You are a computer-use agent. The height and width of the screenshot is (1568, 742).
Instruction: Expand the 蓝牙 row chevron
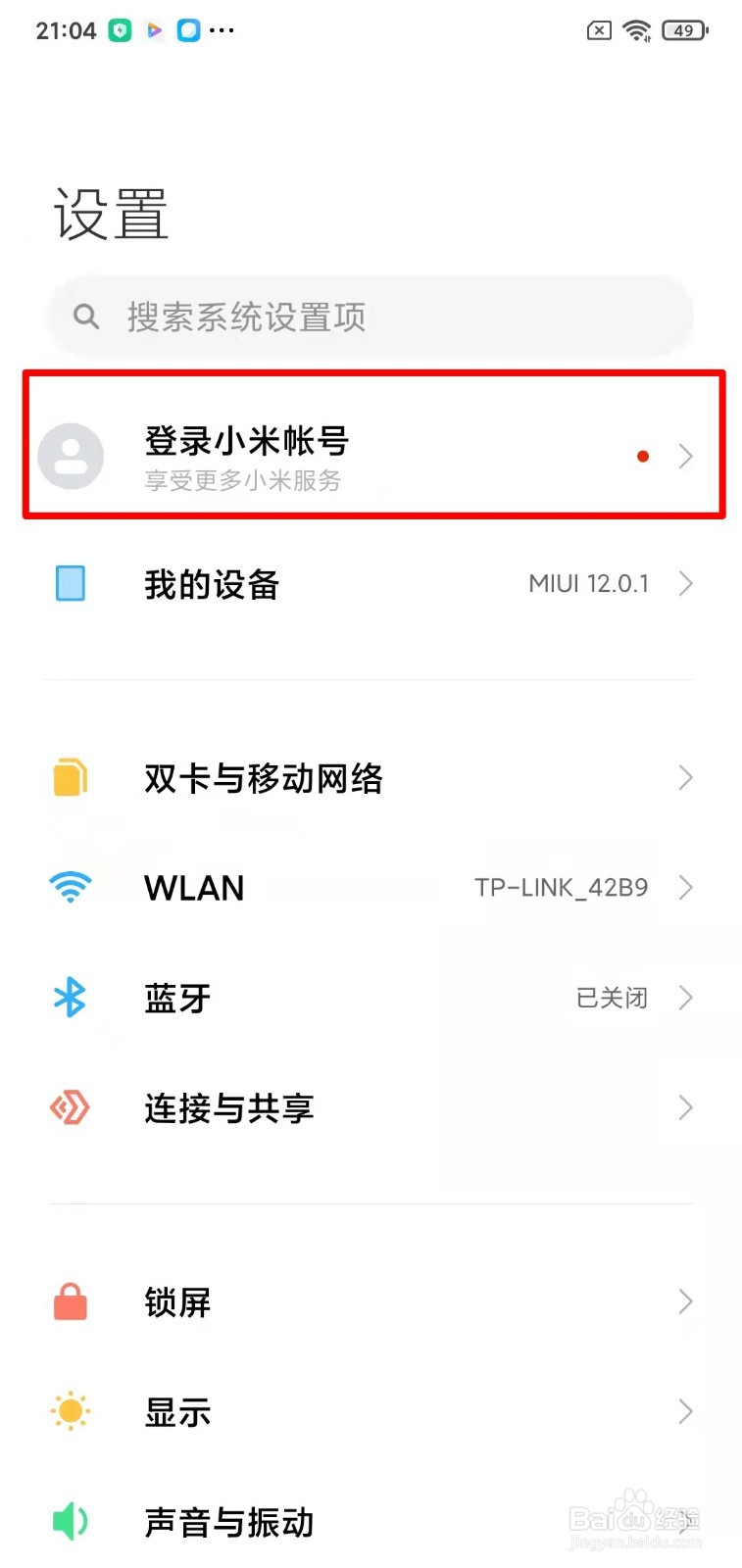tap(686, 998)
